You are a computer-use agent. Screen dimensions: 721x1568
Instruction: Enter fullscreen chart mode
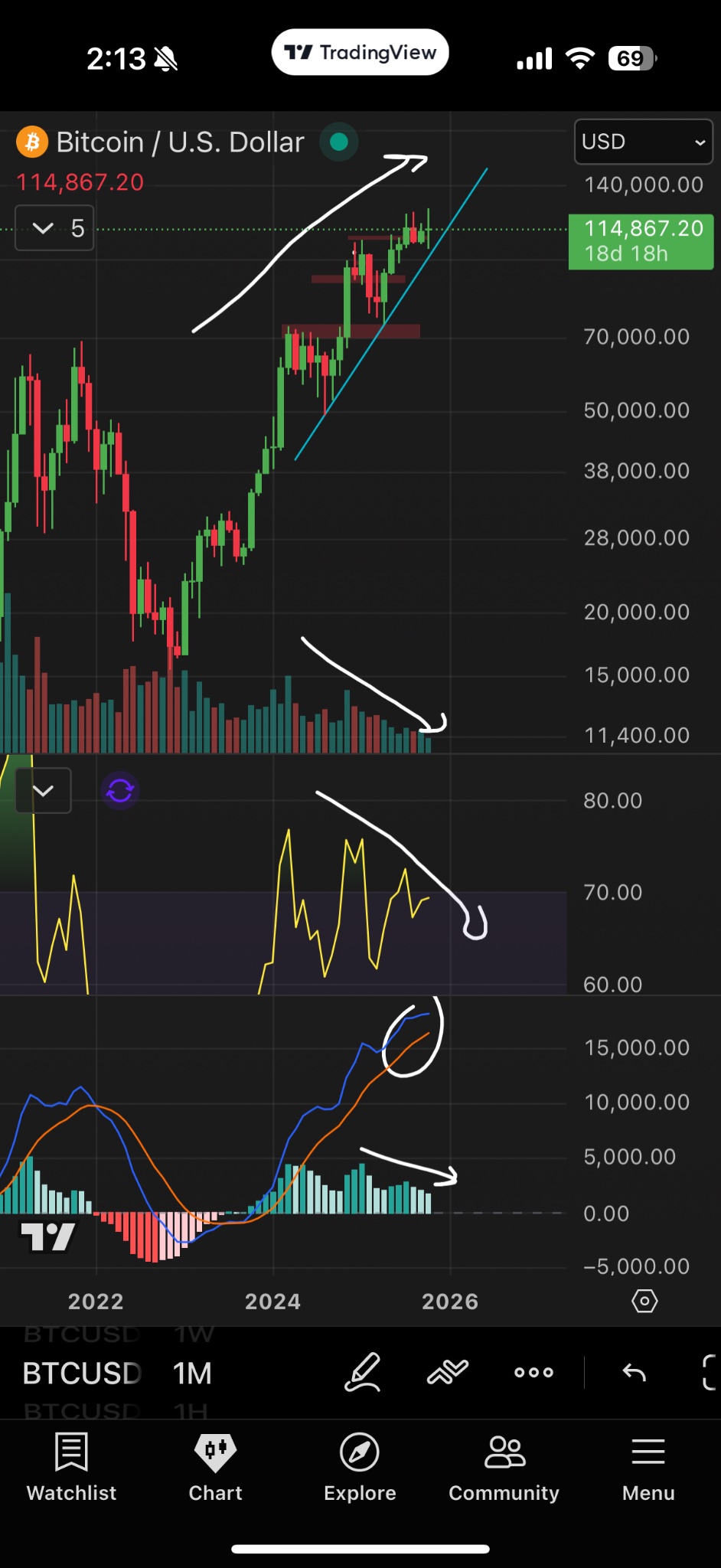709,1372
